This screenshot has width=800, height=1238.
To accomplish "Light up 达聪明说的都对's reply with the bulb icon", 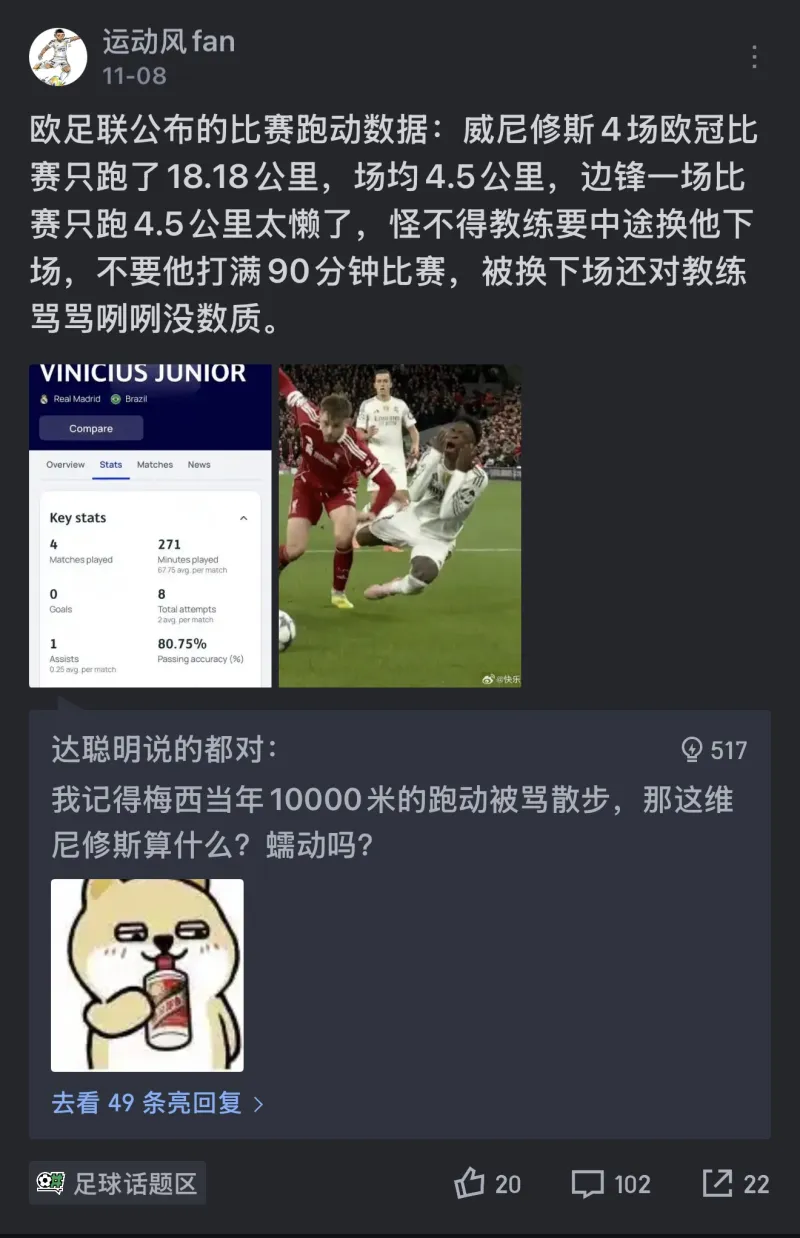I will pyautogui.click(x=693, y=750).
